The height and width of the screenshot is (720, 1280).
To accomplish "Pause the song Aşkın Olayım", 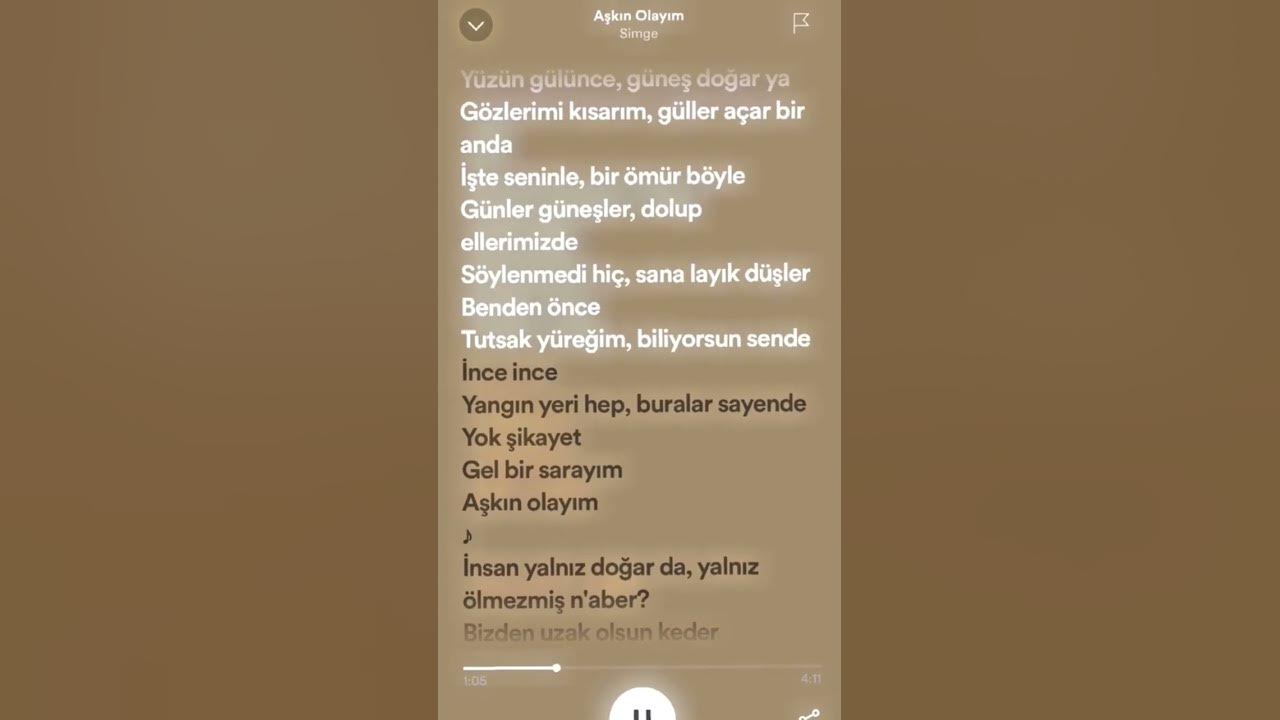I will coord(642,709).
